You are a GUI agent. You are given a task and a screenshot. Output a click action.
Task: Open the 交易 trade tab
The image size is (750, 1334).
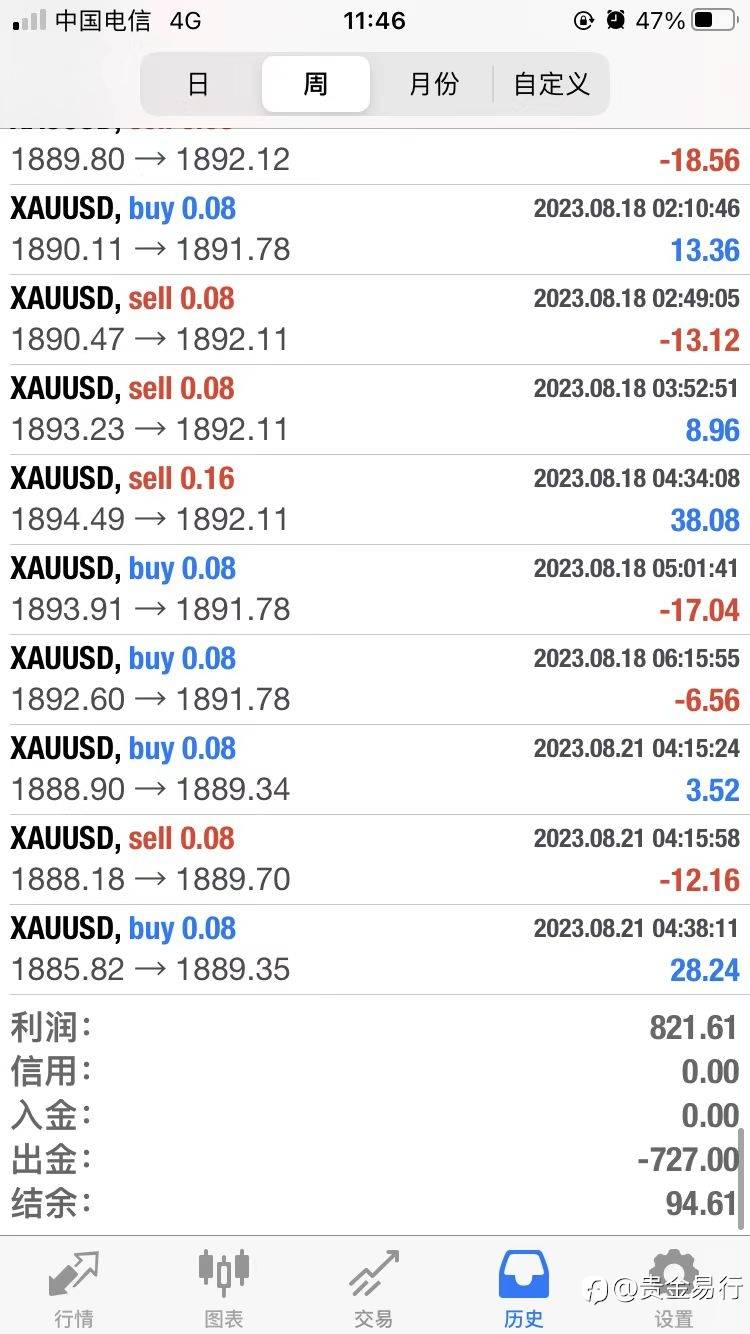pyautogui.click(x=374, y=1288)
